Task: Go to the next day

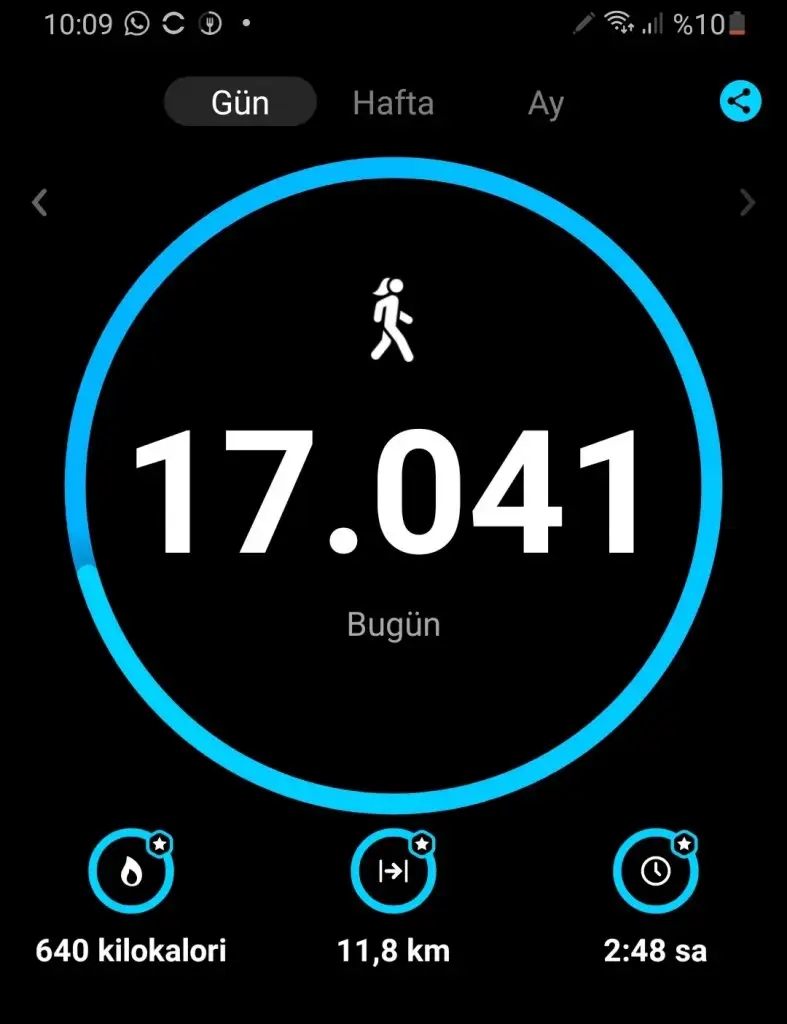Action: [x=747, y=203]
